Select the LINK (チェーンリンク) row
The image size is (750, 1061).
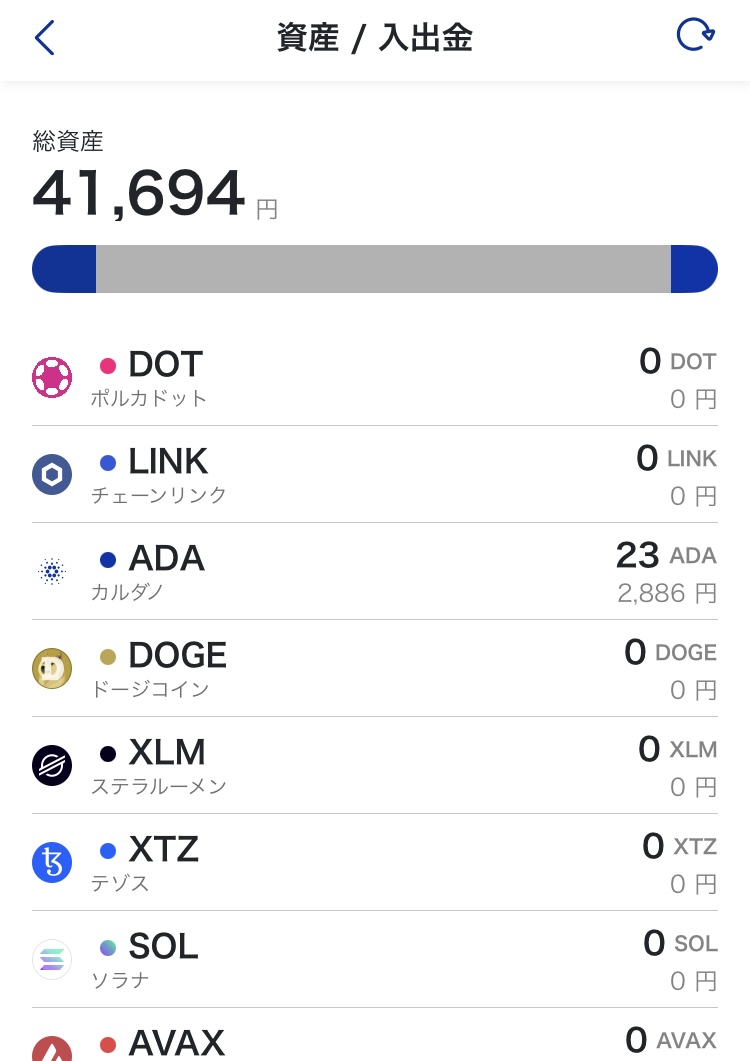tap(374, 475)
